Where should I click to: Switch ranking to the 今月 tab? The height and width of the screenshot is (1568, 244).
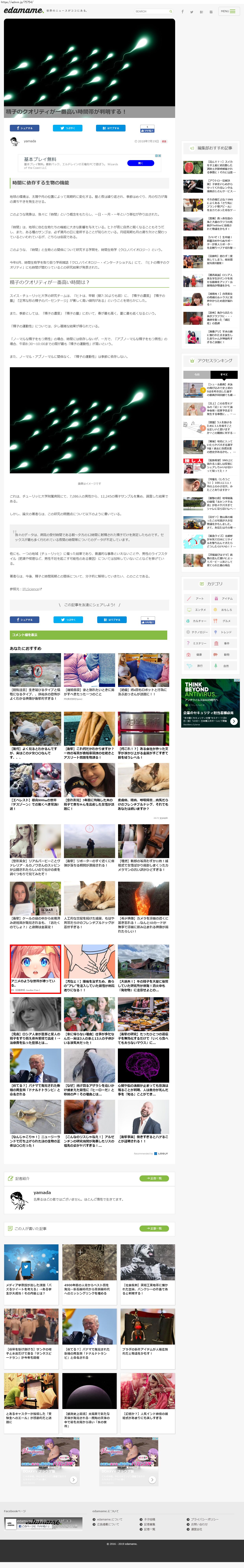click(197, 374)
